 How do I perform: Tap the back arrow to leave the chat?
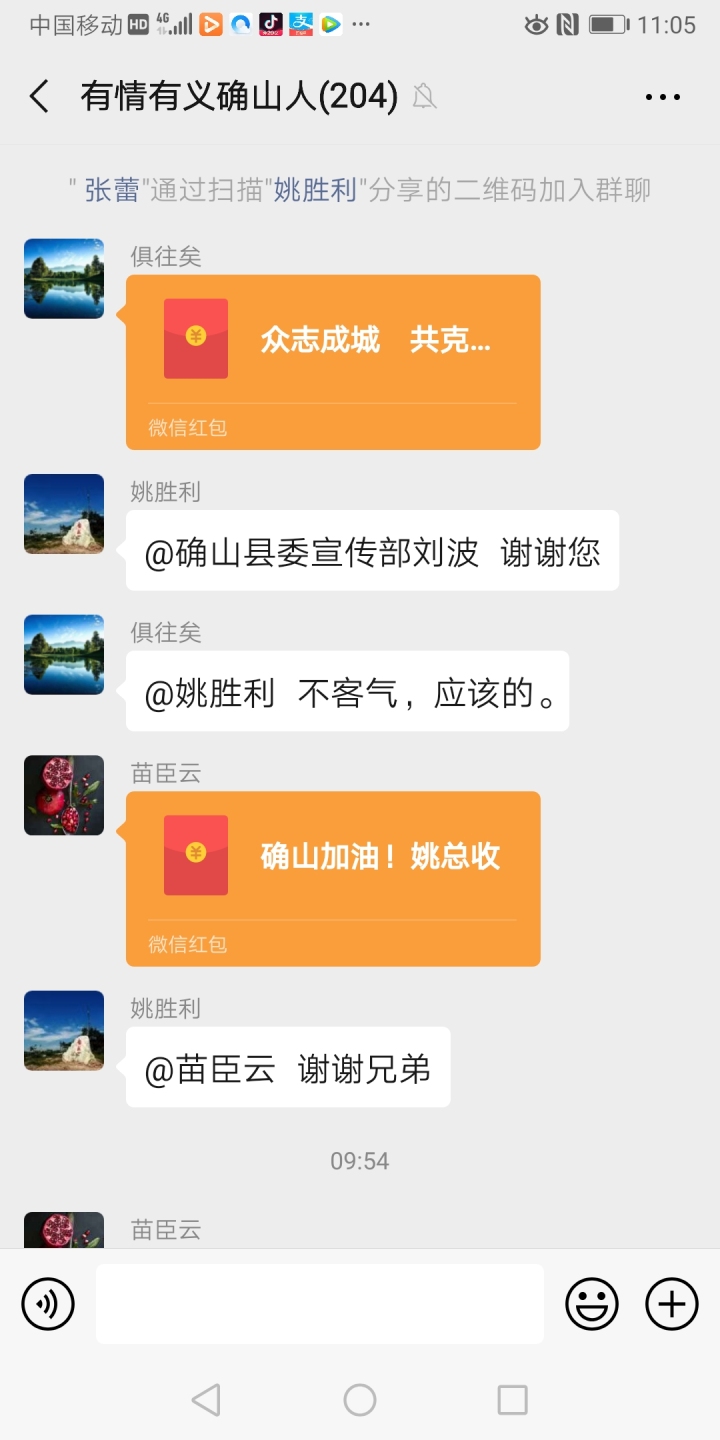pyautogui.click(x=38, y=96)
